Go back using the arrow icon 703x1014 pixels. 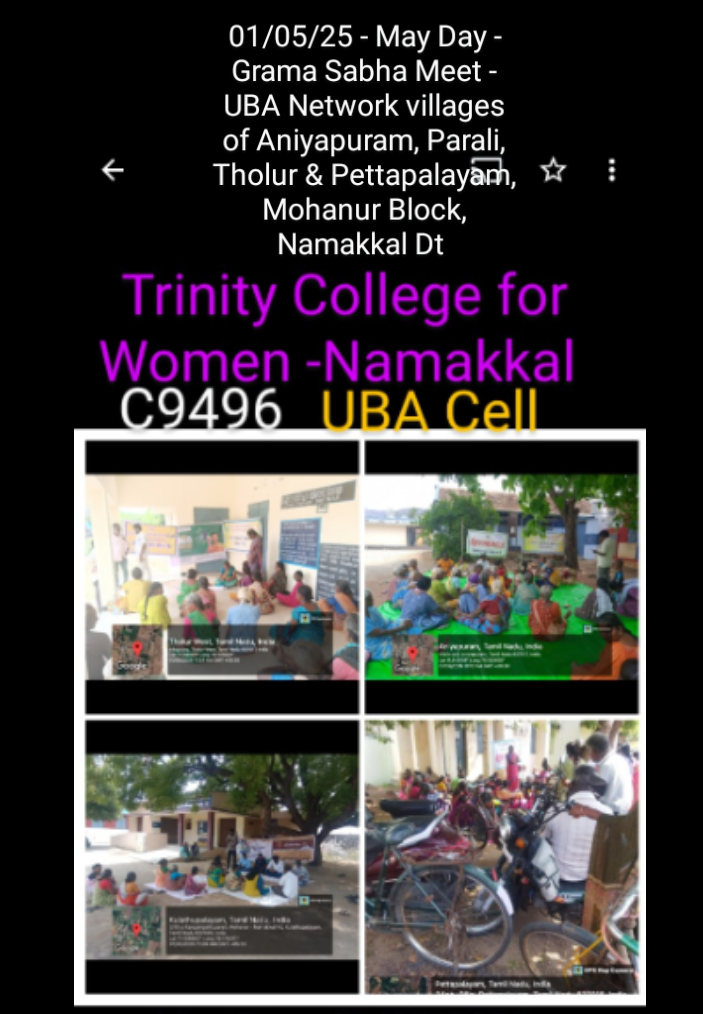[x=113, y=170]
